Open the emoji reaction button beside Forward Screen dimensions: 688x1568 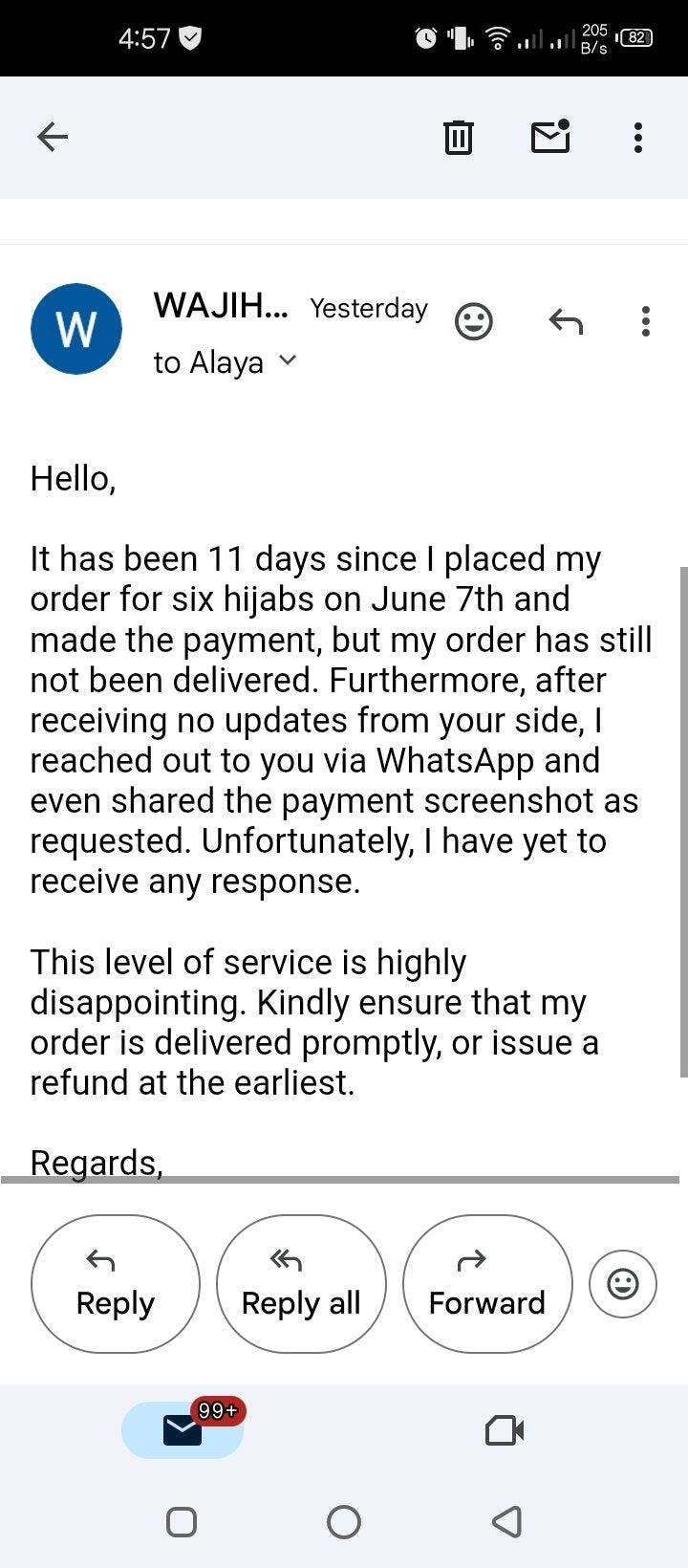[x=623, y=1284]
